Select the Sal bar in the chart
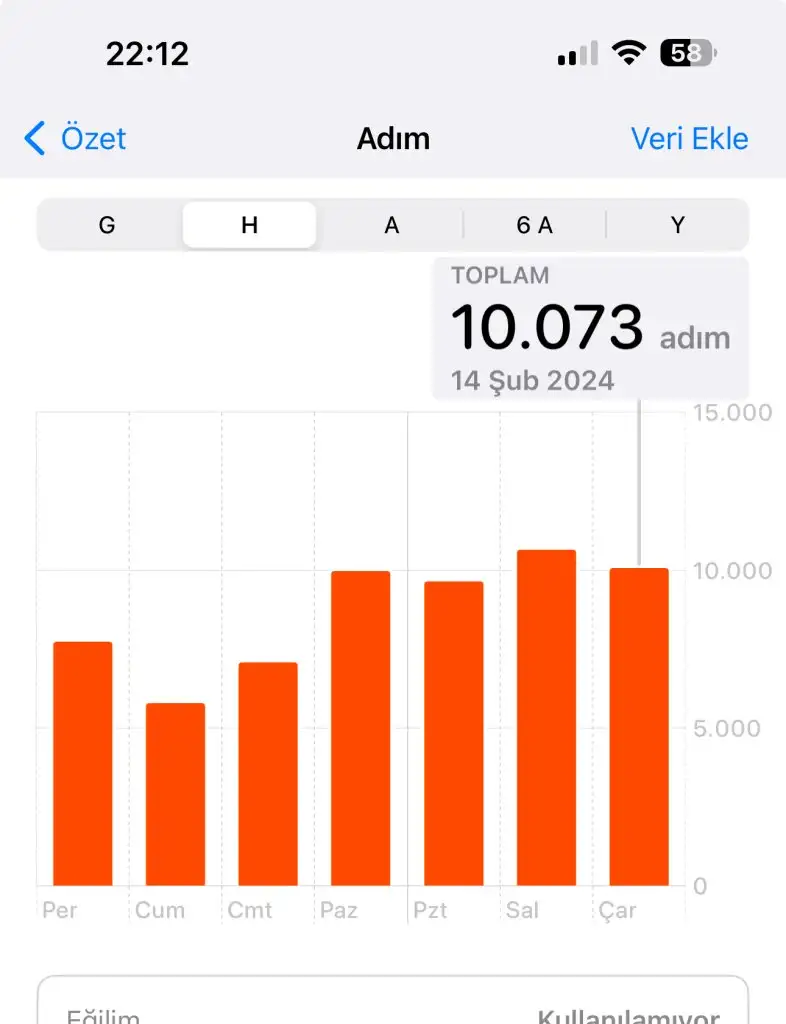 click(x=546, y=718)
